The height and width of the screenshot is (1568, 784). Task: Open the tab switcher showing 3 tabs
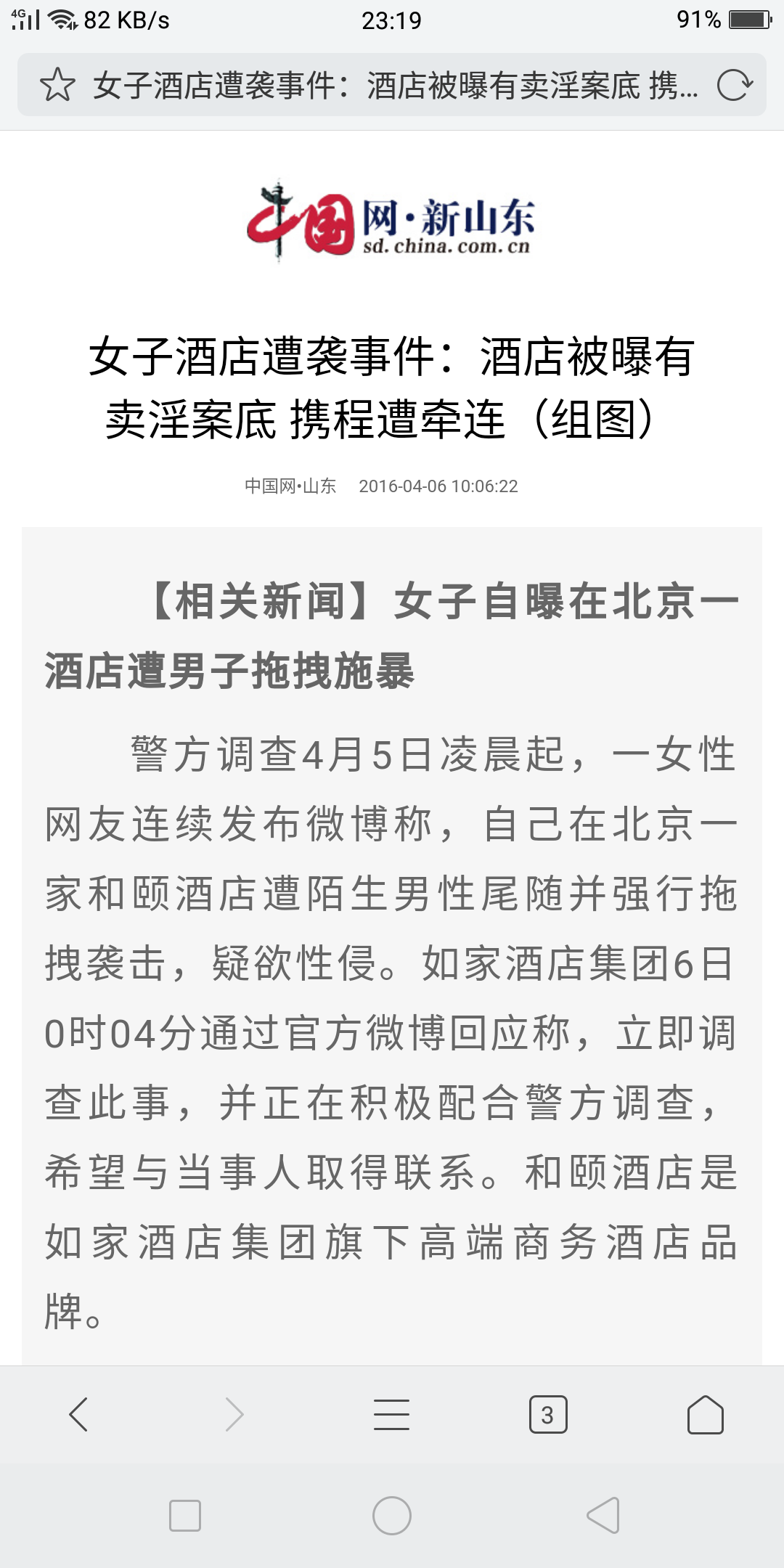[x=548, y=1414]
